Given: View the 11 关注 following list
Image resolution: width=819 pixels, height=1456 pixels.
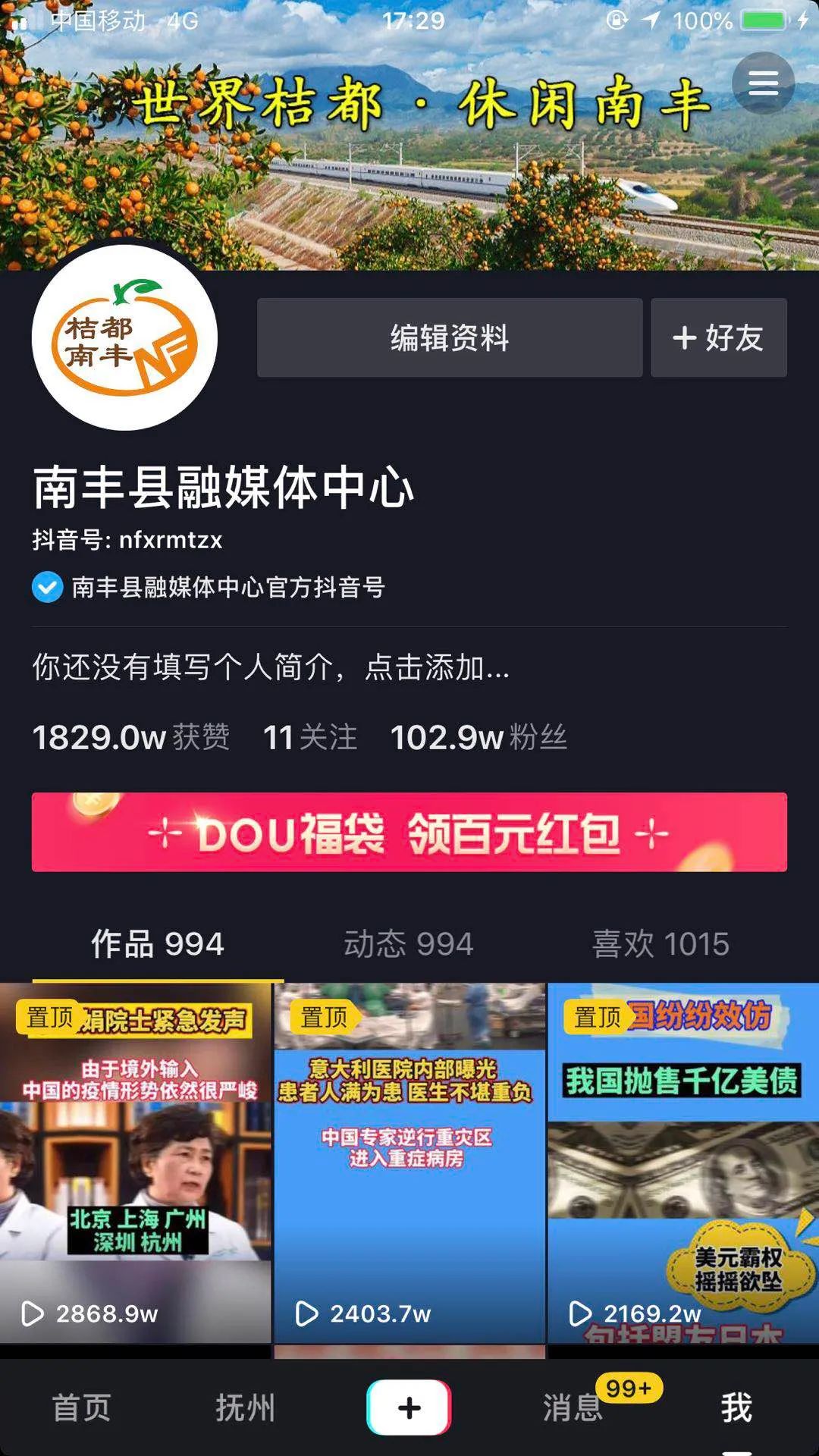Looking at the screenshot, I should coord(309,737).
